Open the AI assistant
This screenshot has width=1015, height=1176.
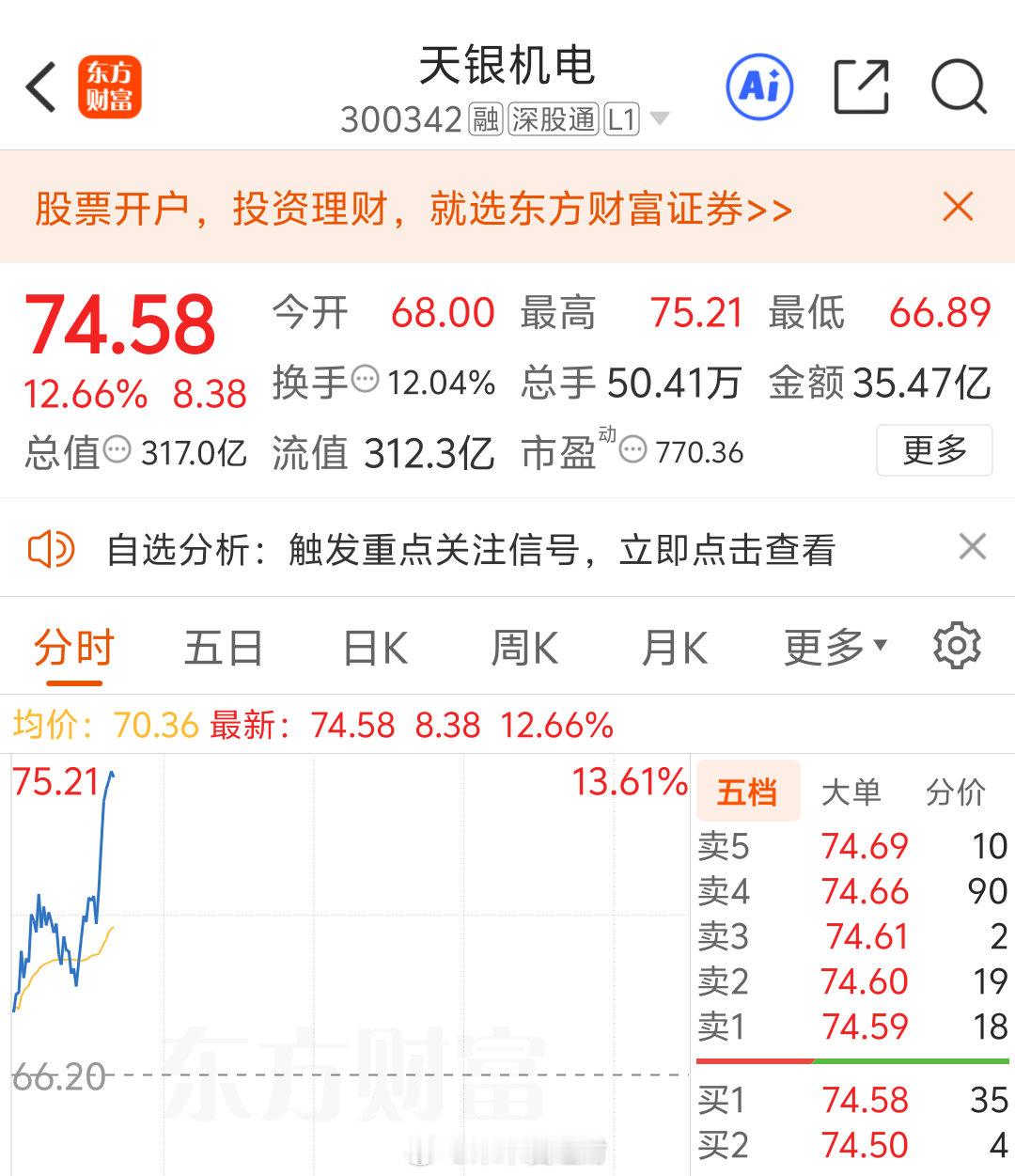click(x=758, y=86)
